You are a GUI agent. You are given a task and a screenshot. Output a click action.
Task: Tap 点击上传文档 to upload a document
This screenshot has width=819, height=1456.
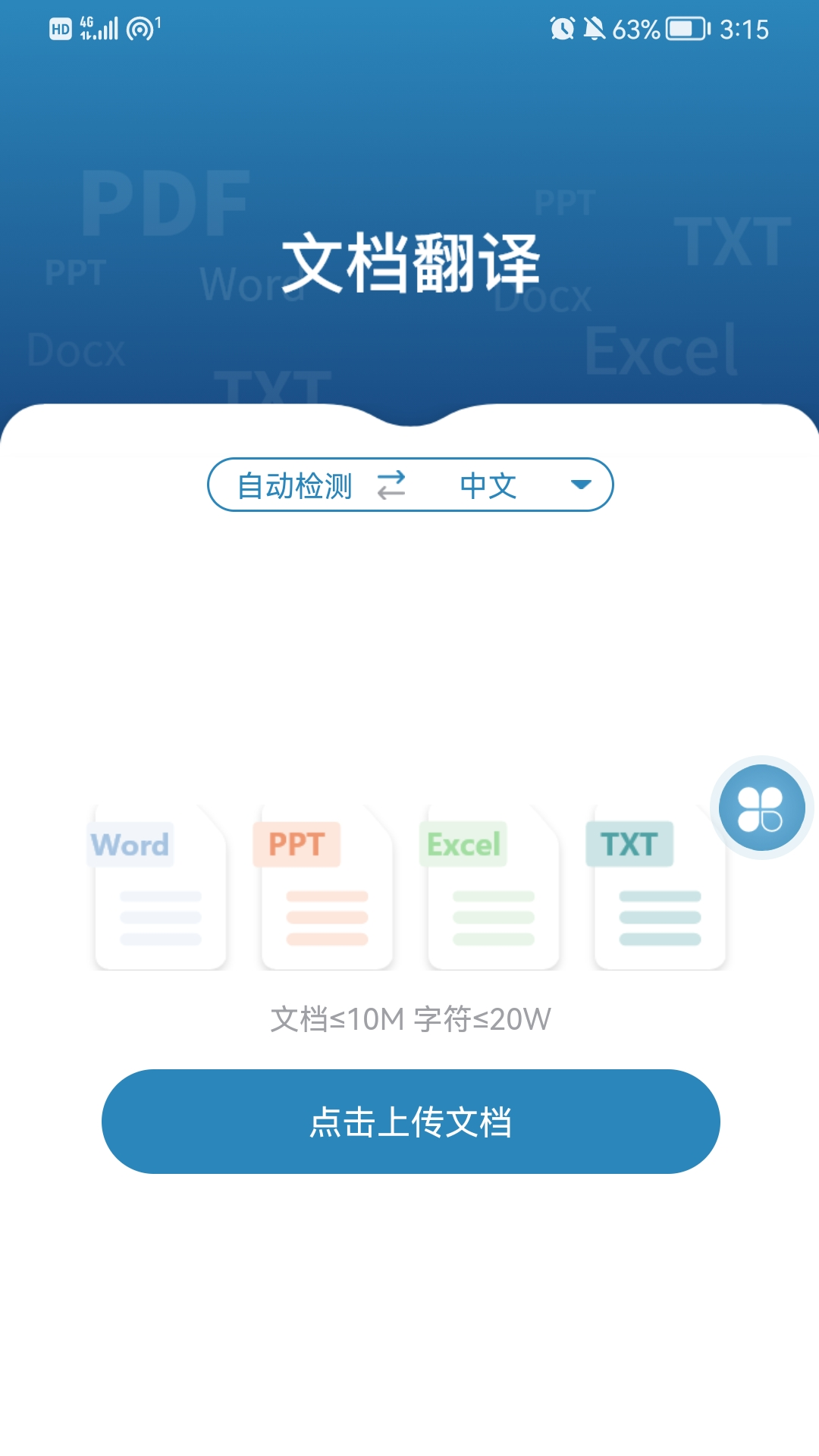point(409,1122)
